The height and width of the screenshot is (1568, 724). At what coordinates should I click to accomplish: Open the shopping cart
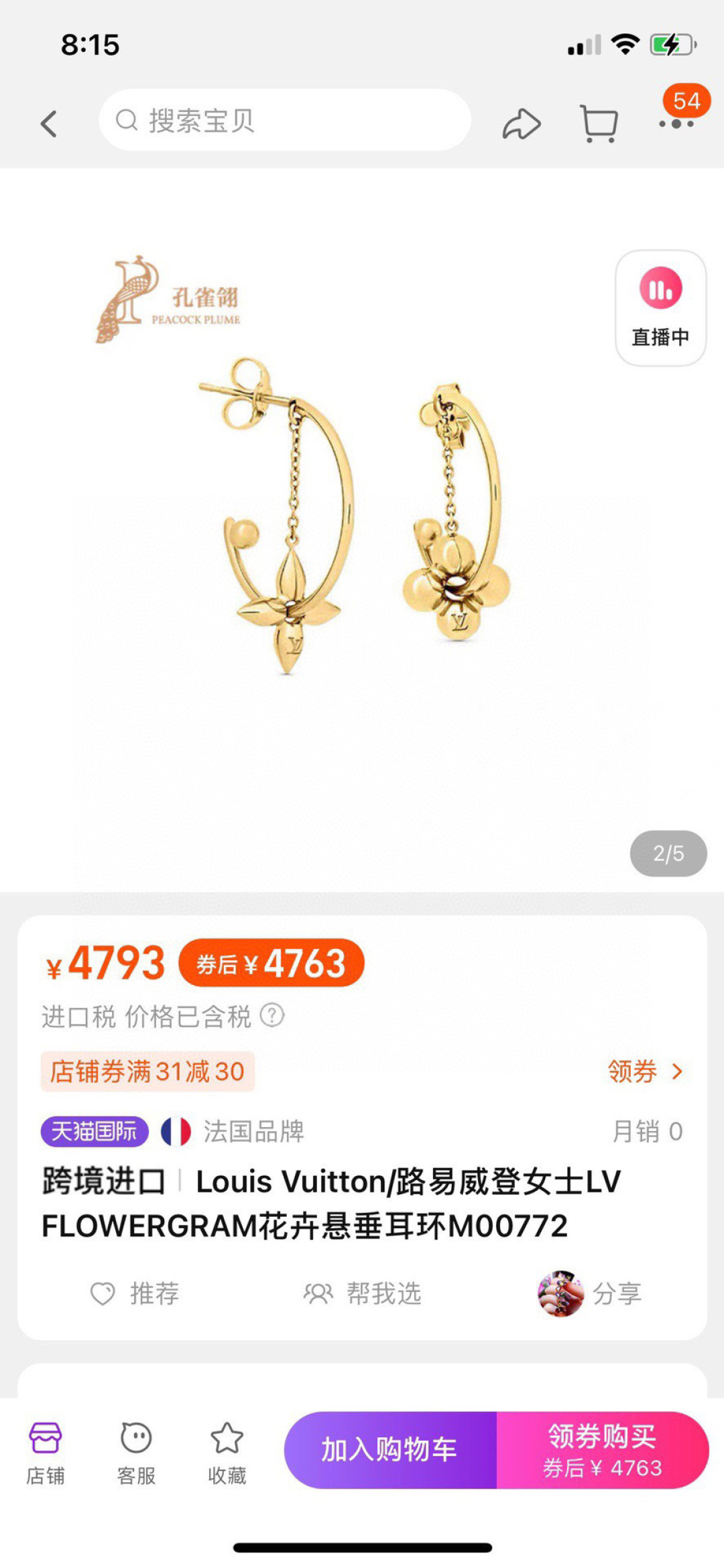[598, 124]
